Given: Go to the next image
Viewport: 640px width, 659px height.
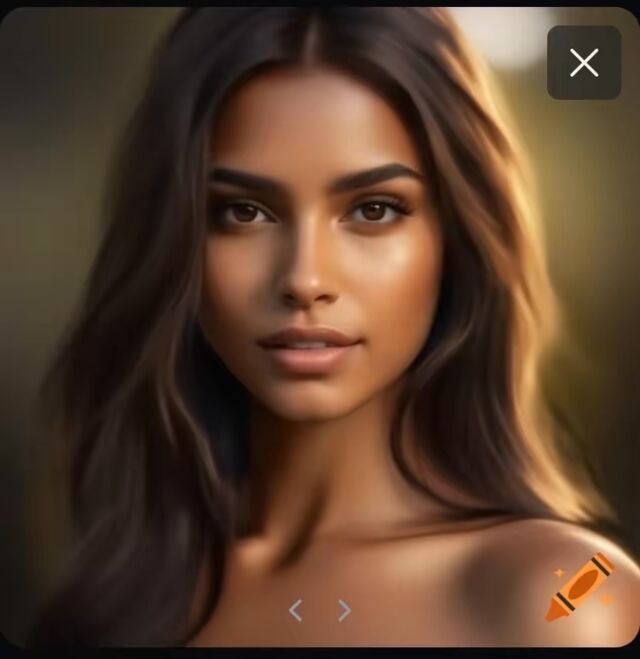Looking at the screenshot, I should click(x=344, y=610).
